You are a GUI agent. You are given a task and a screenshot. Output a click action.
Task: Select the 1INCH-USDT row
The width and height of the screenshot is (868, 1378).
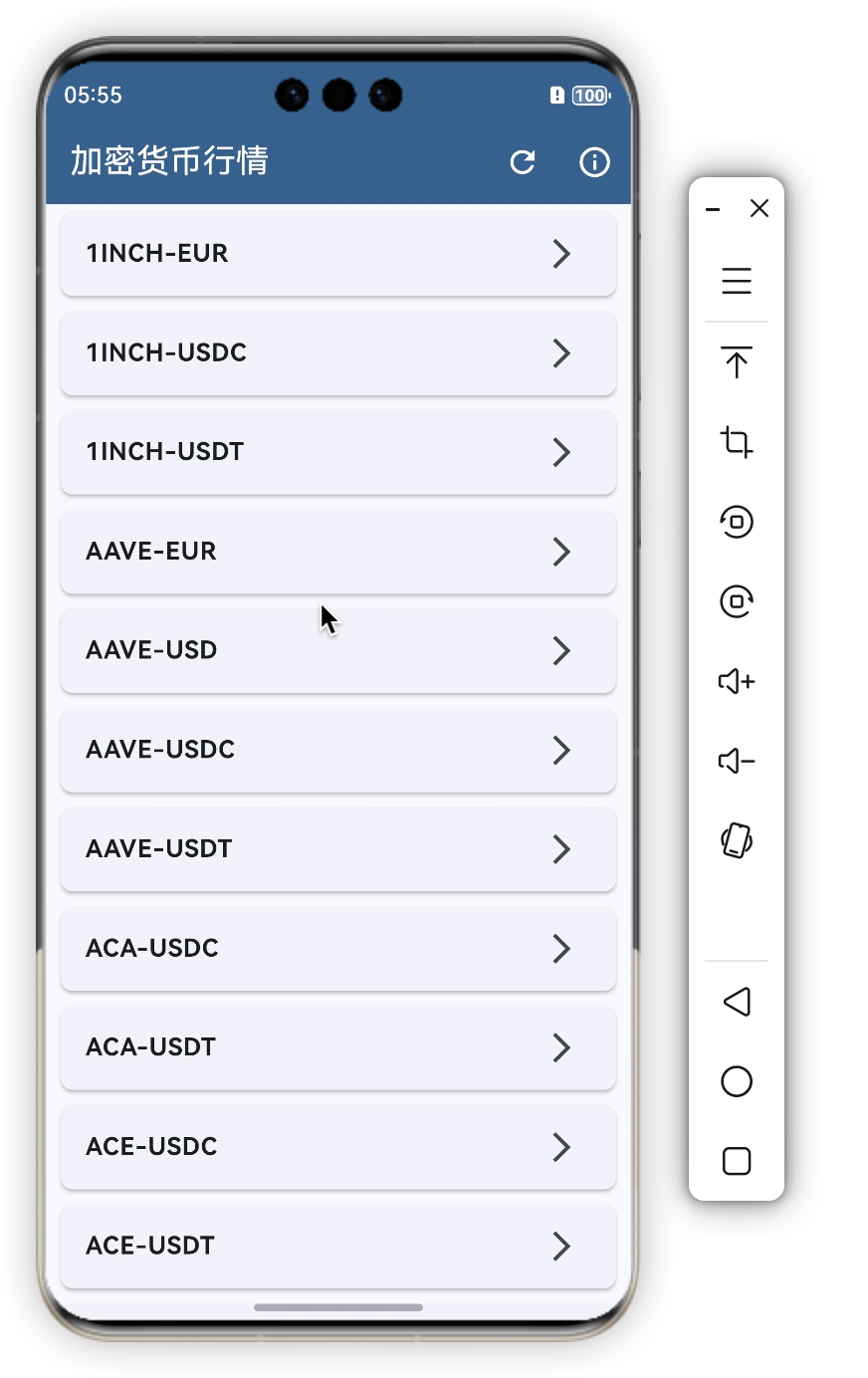coord(338,452)
